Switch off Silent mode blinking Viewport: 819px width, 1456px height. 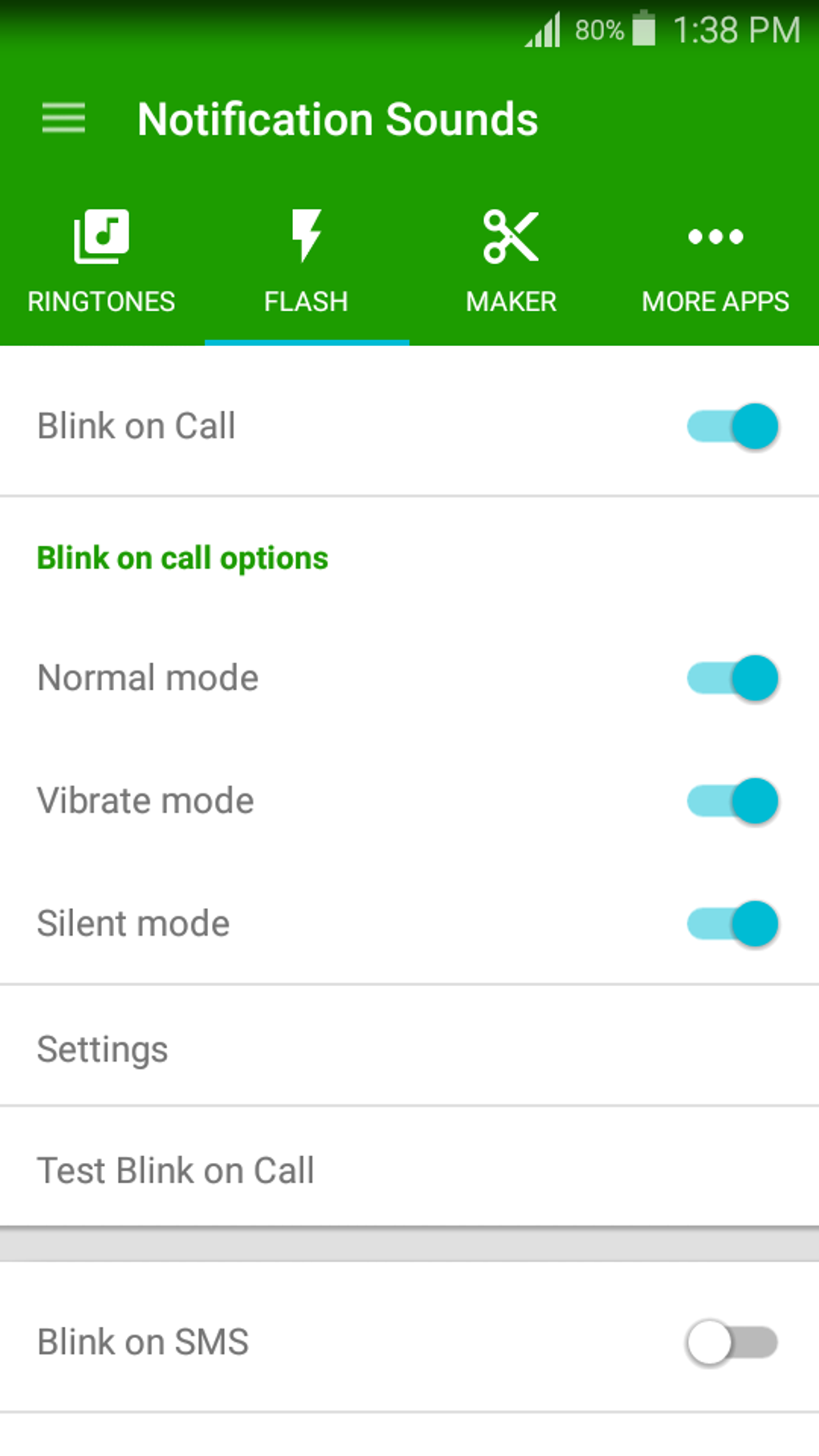tap(732, 924)
